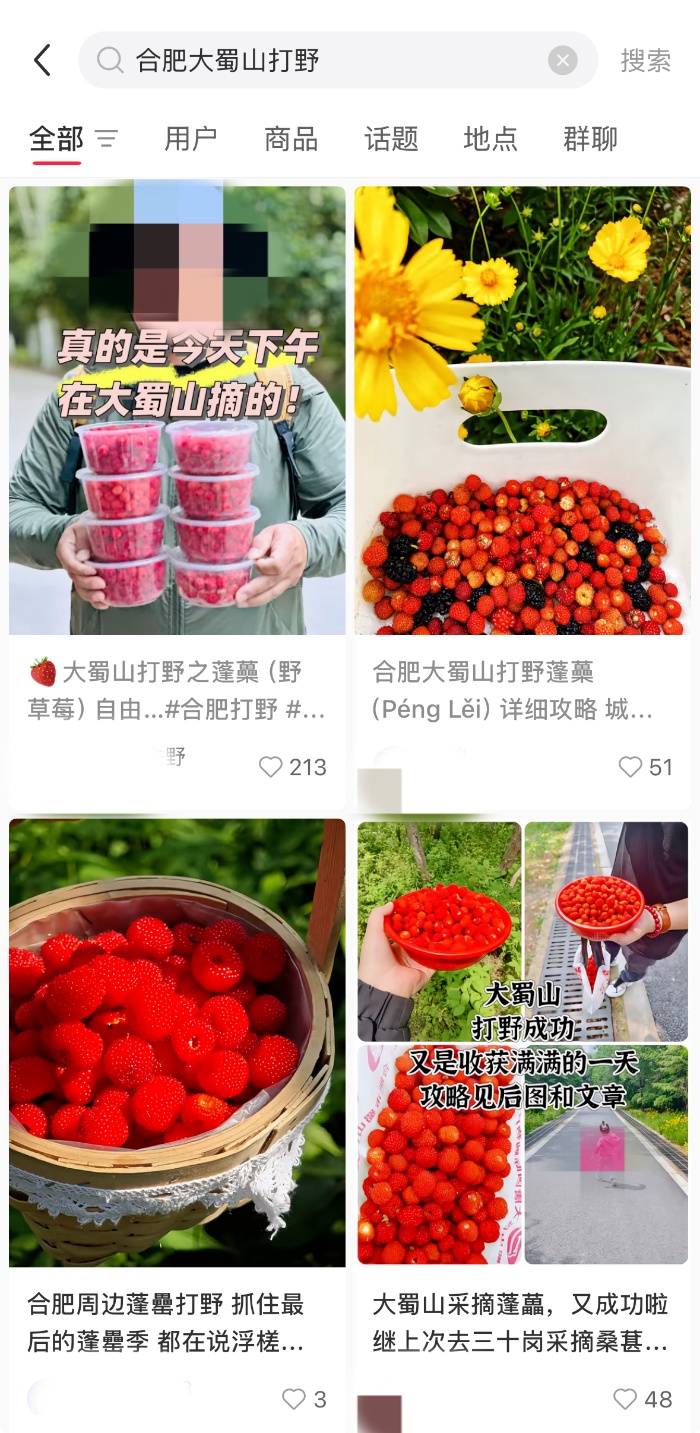This screenshot has width=700, height=1433.
Task: Switch to the 地点 tab
Action: click(x=490, y=139)
